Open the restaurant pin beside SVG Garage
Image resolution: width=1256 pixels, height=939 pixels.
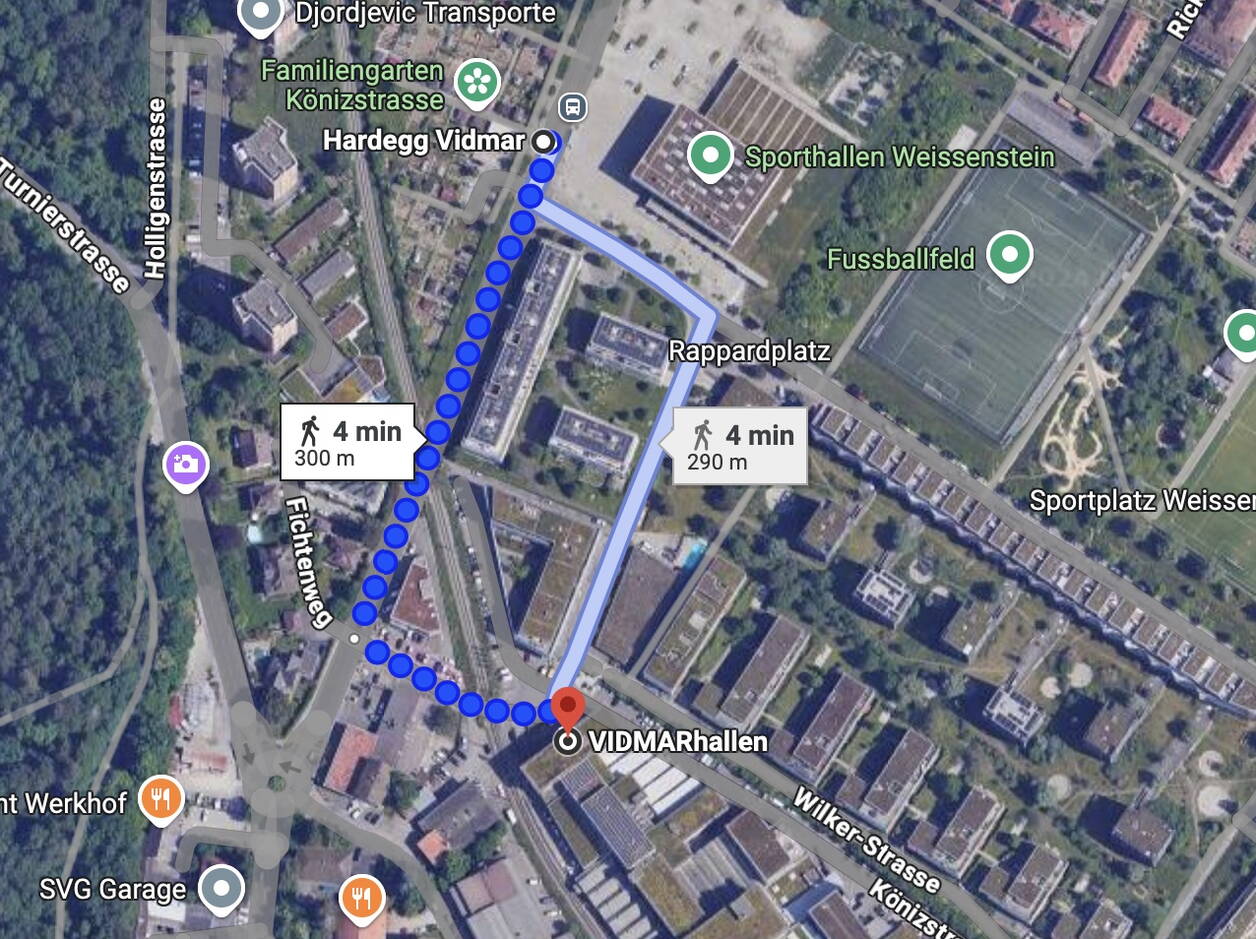click(361, 898)
